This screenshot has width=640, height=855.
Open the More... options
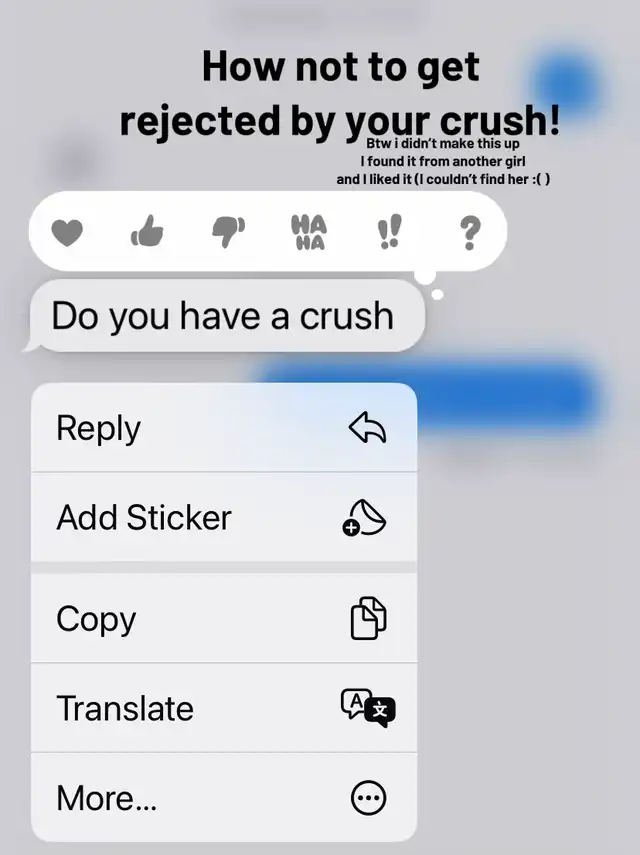tap(224, 798)
